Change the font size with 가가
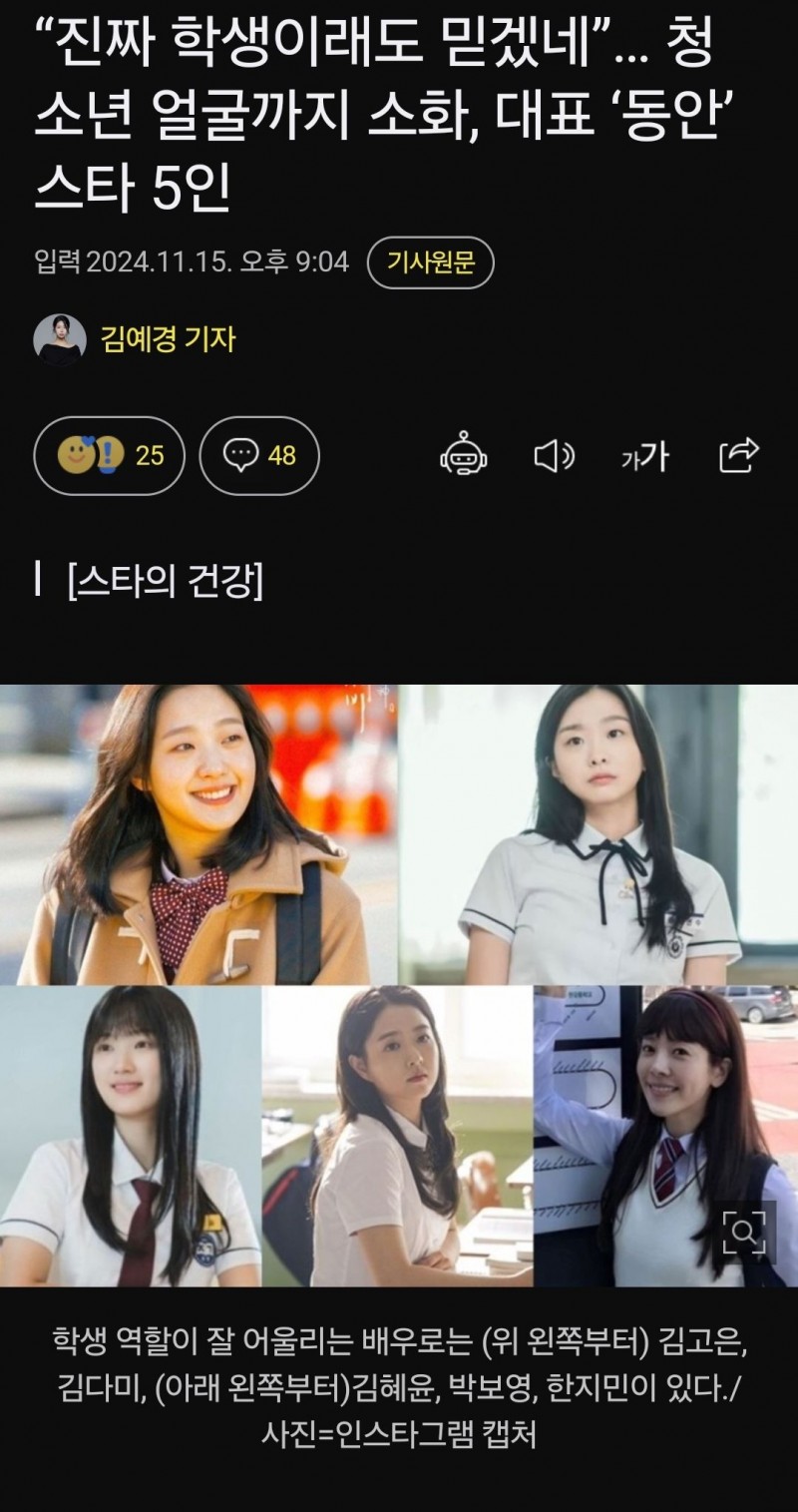 644,456
